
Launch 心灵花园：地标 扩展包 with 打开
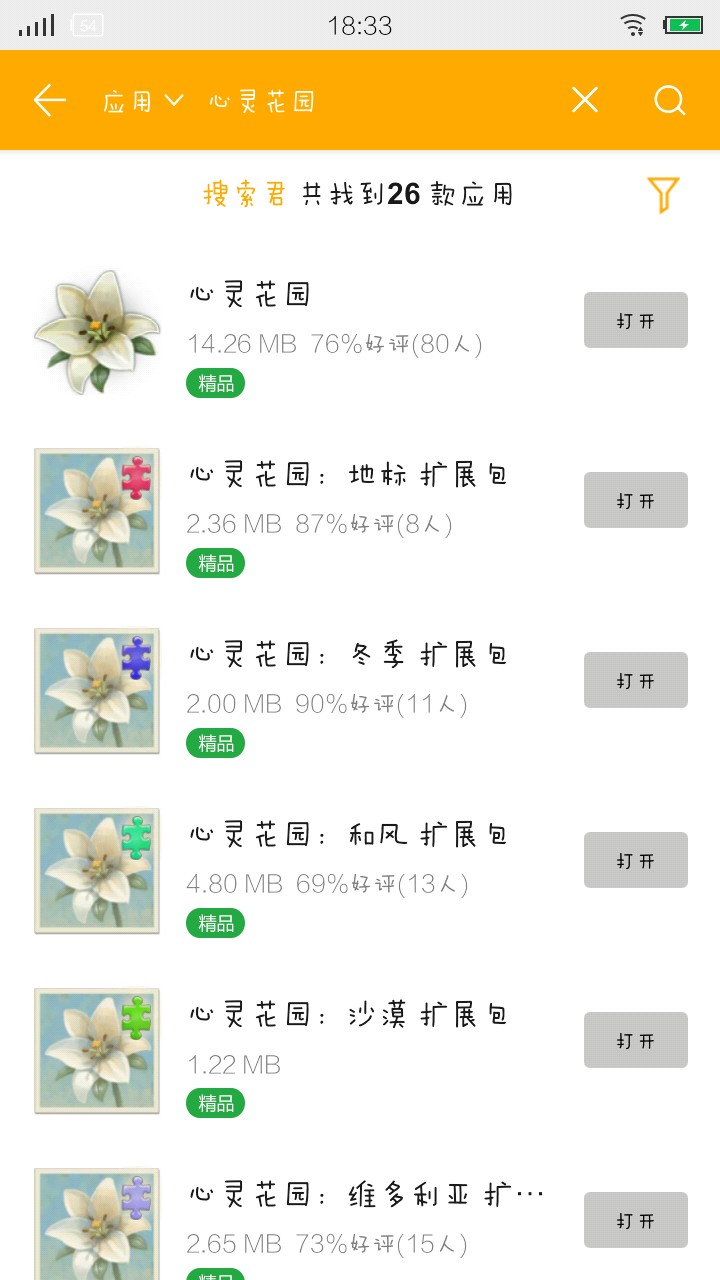click(x=635, y=500)
